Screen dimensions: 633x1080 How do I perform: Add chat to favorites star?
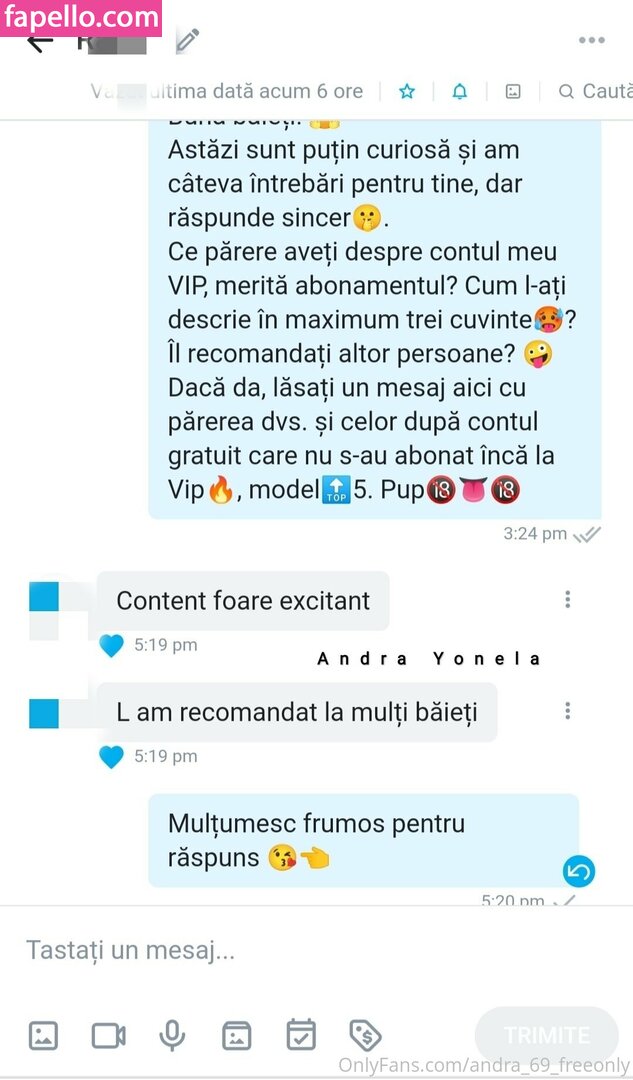point(407,92)
